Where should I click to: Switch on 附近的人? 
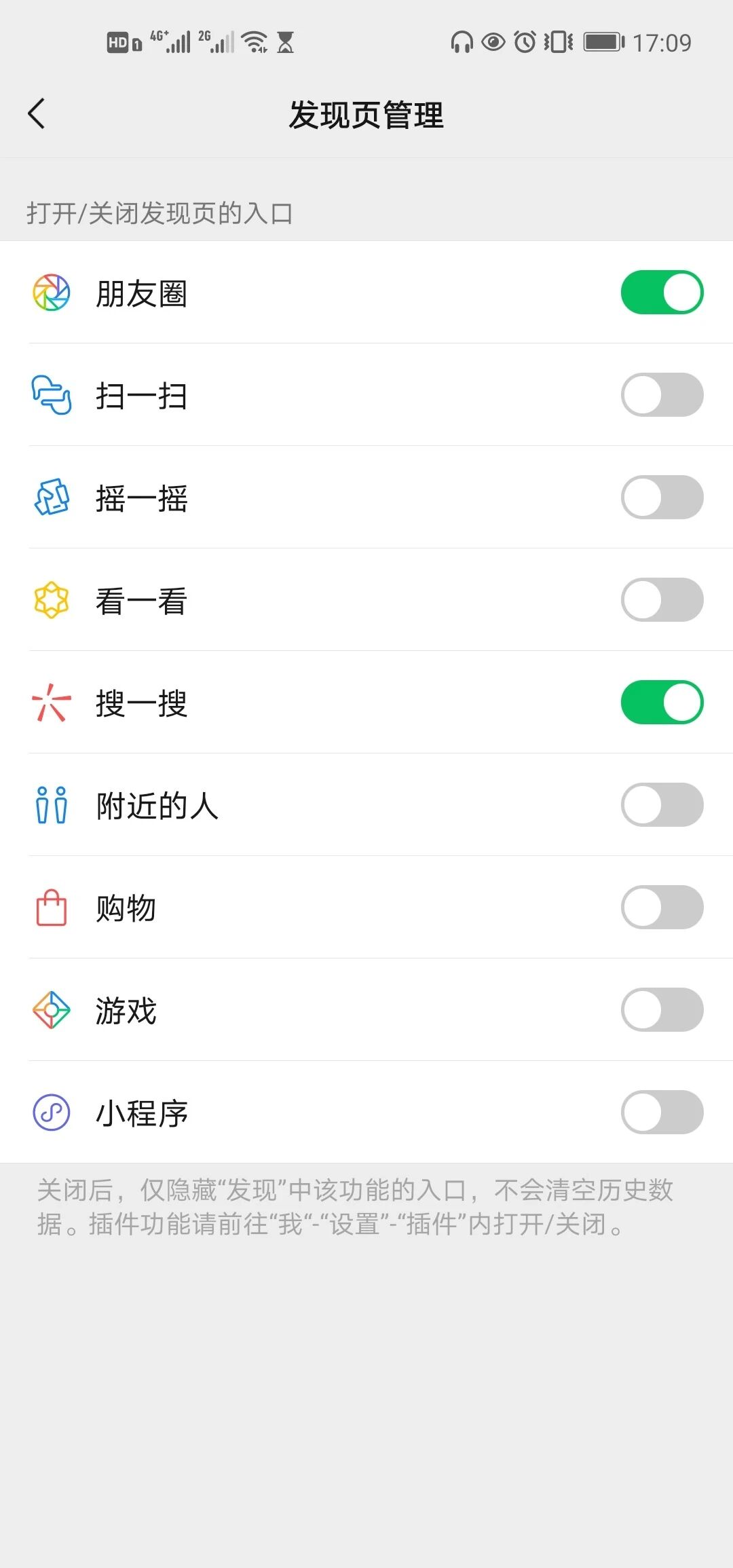(662, 805)
